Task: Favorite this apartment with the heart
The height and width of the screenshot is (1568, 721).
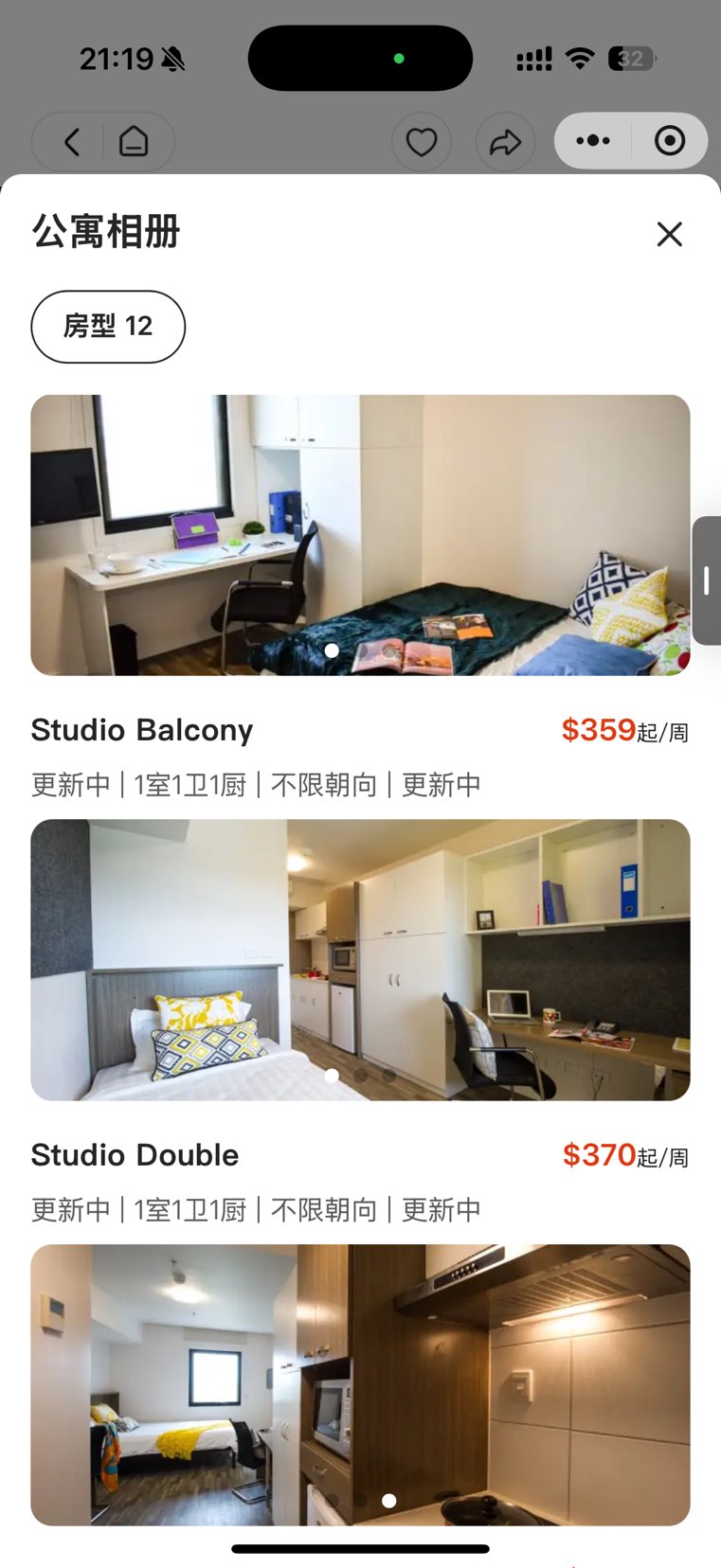Action: pyautogui.click(x=421, y=142)
